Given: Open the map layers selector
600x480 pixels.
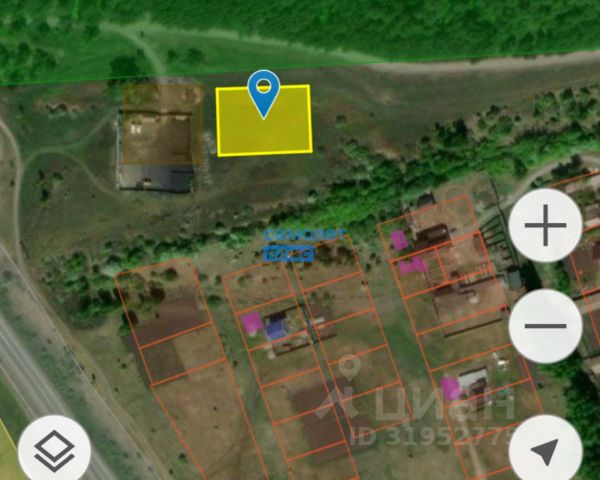Looking at the screenshot, I should (53, 450).
